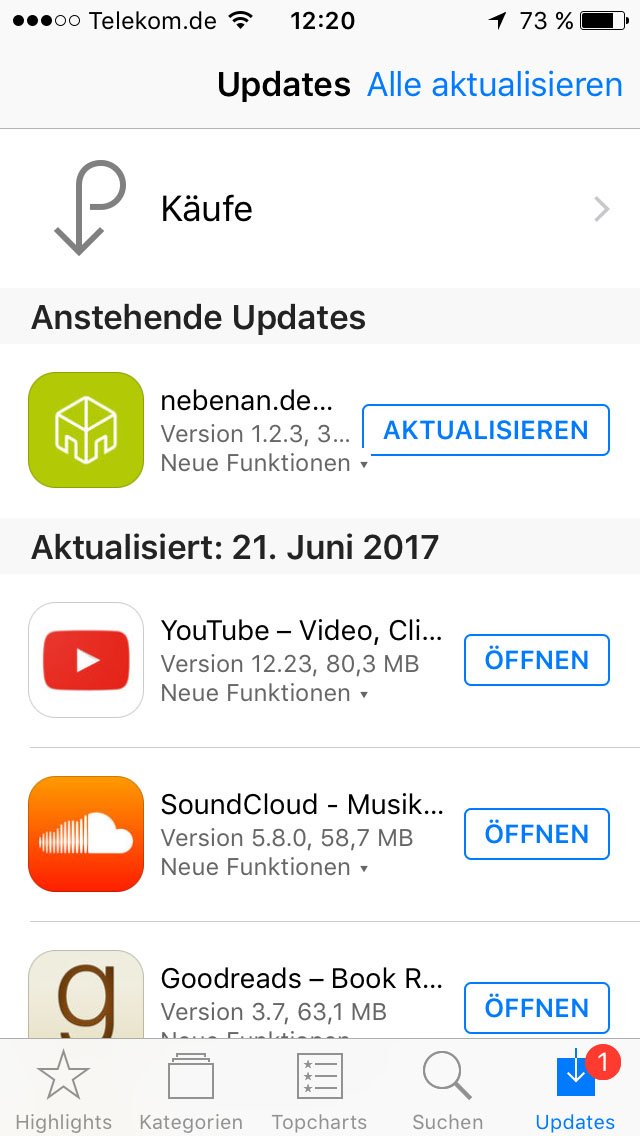Switch to the Highlights tab

[x=64, y=1088]
